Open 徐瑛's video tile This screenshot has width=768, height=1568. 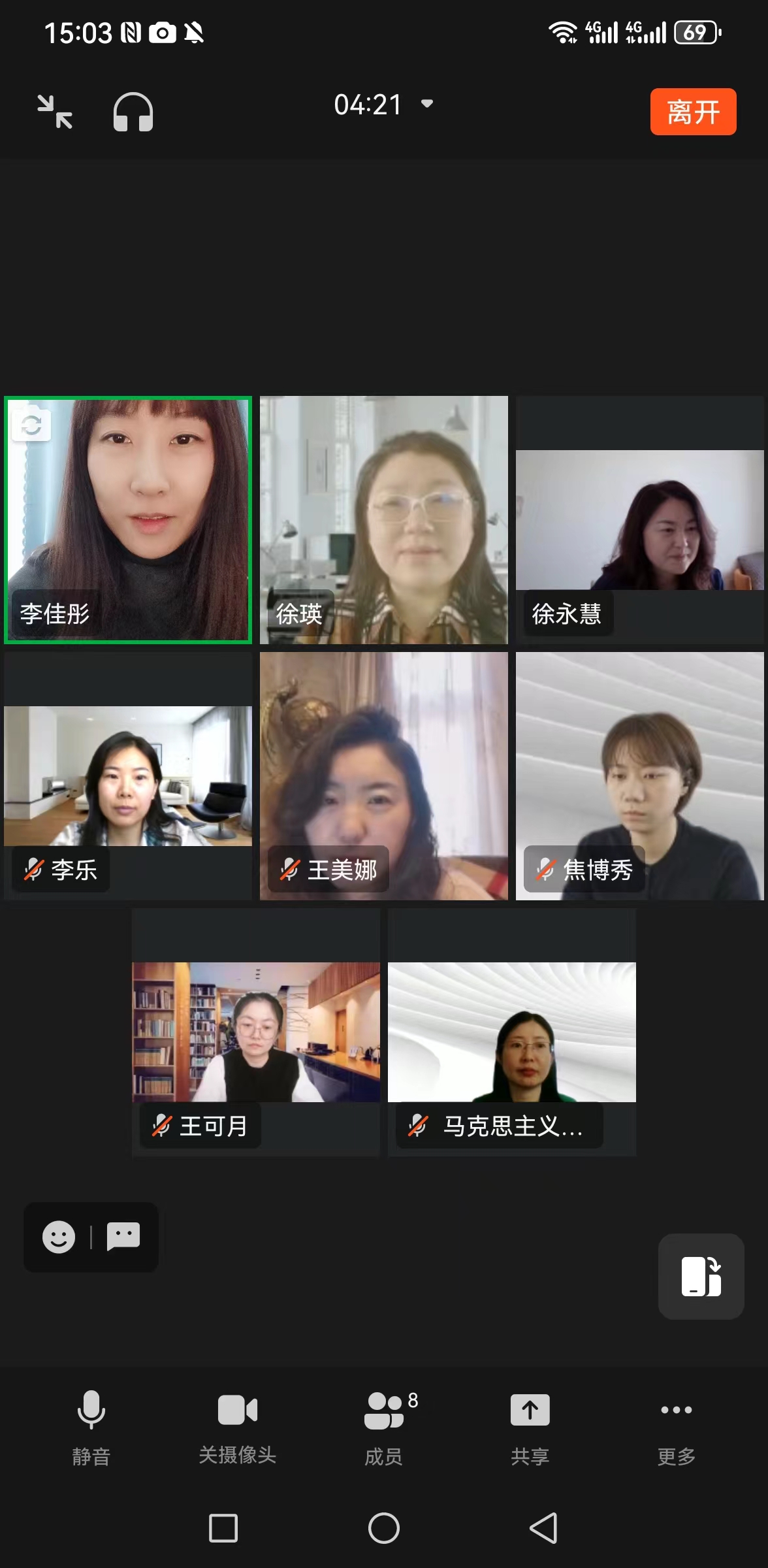(384, 519)
